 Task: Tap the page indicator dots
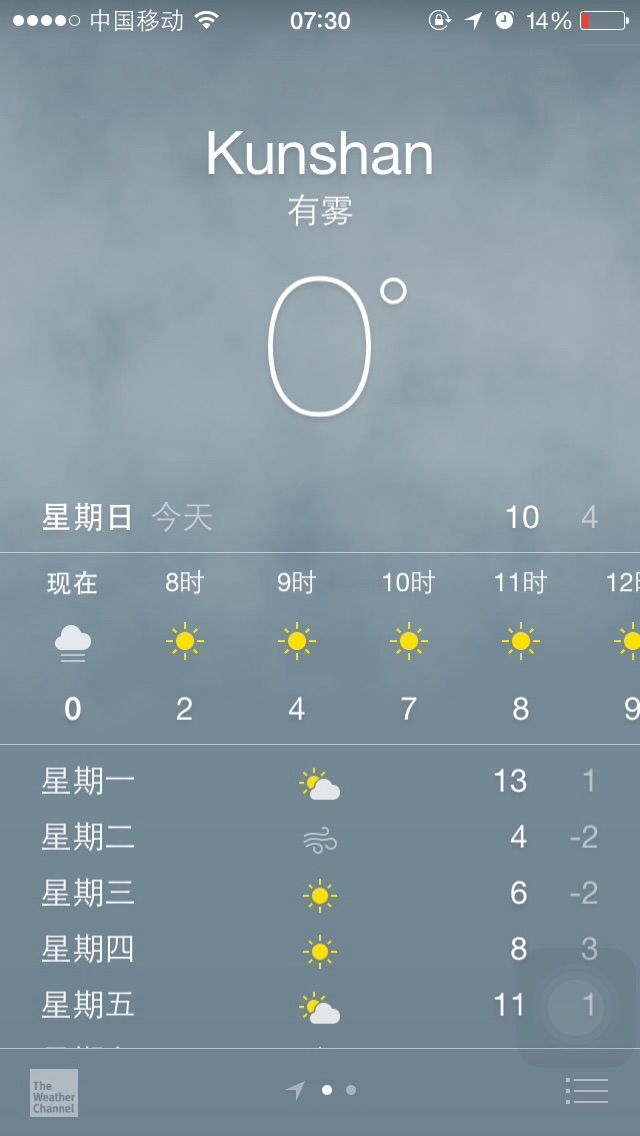pos(320,1090)
